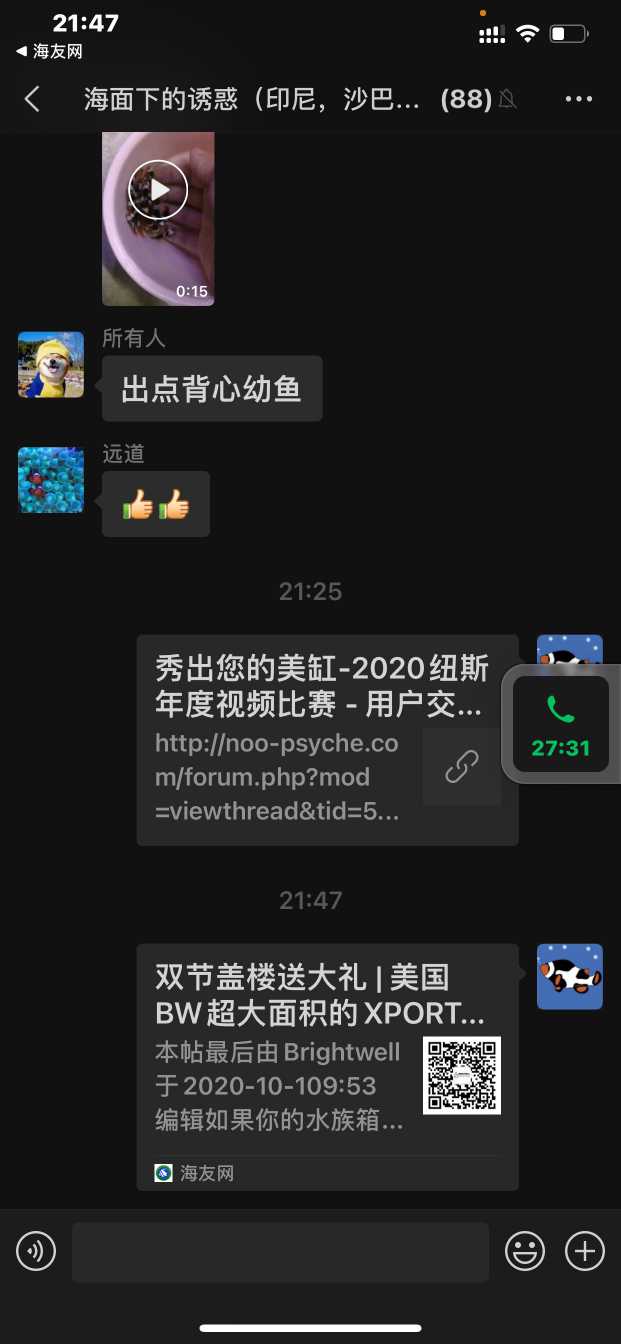Open the chat's three-dot options menu
This screenshot has width=621, height=1344.
pos(579,99)
